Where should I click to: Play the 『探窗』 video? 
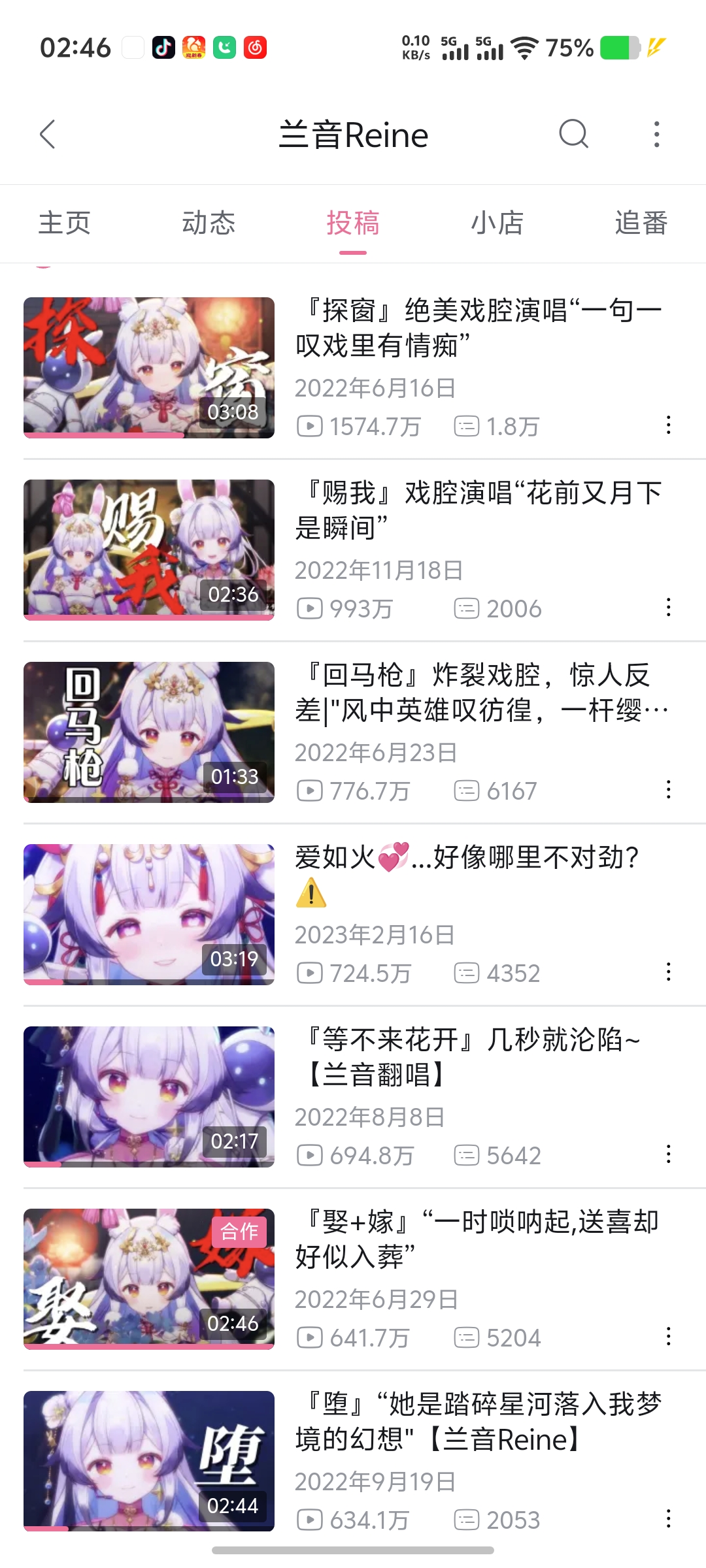(x=149, y=367)
